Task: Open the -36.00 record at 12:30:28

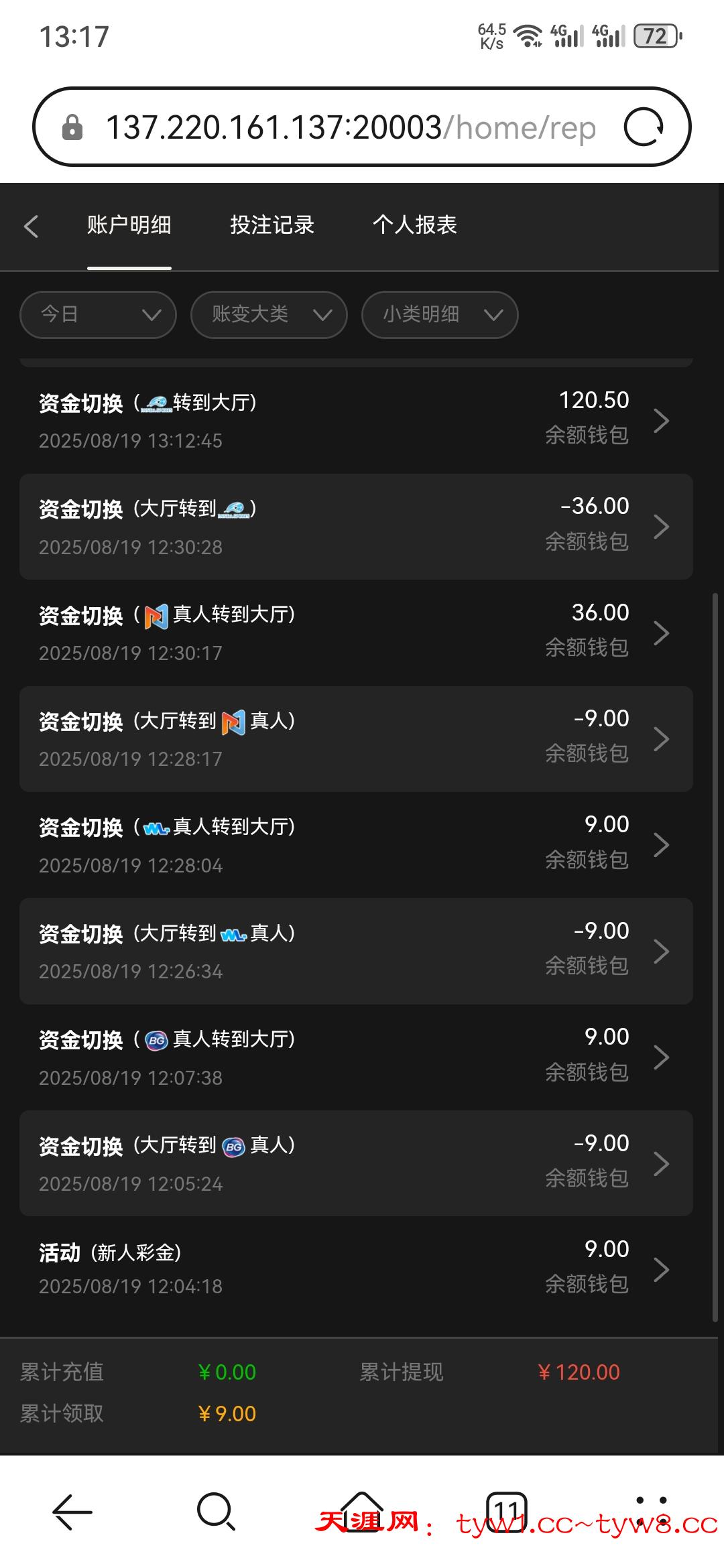Action: click(x=355, y=527)
